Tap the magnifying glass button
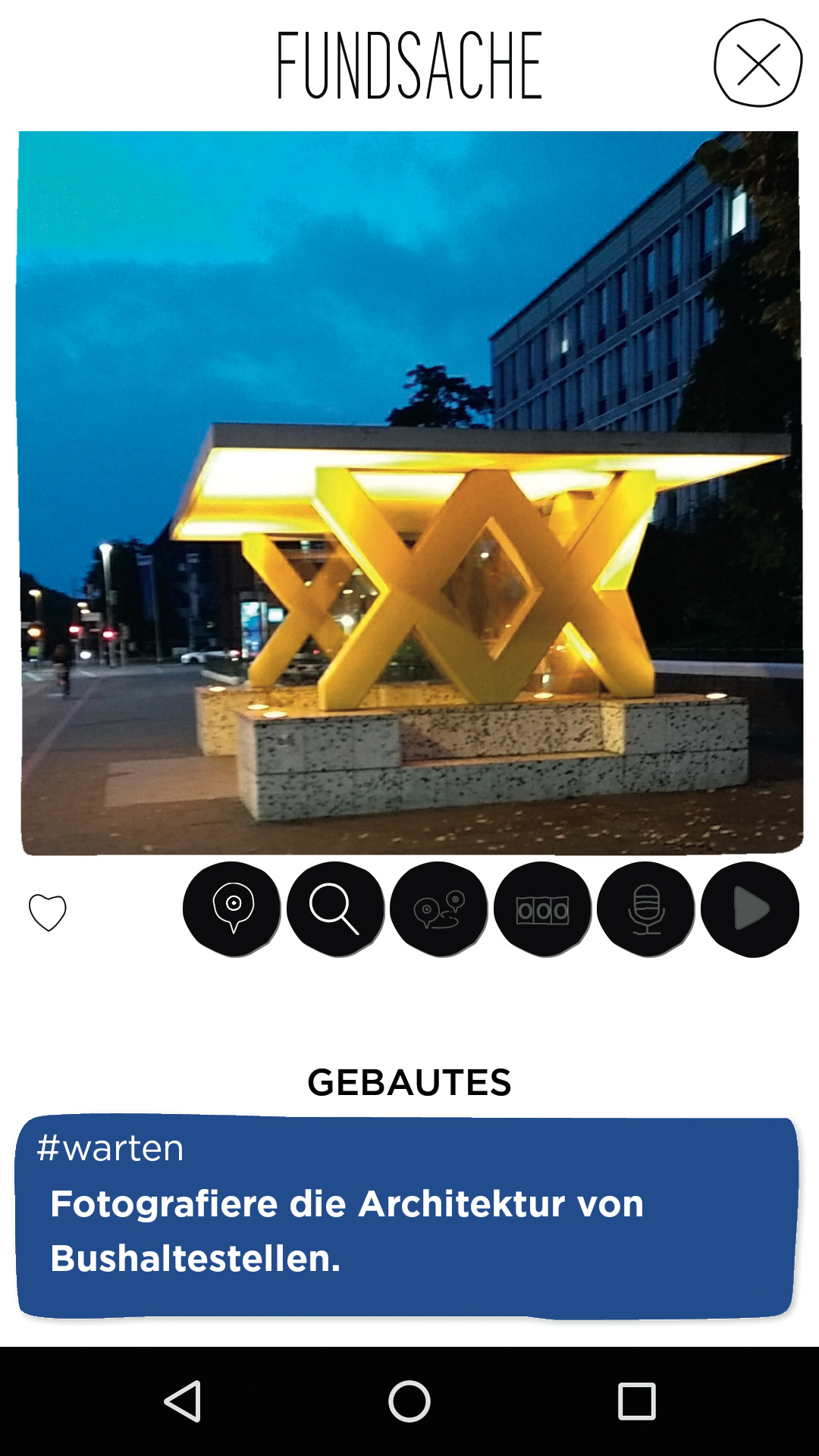Image resolution: width=819 pixels, height=1456 pixels. (x=335, y=909)
